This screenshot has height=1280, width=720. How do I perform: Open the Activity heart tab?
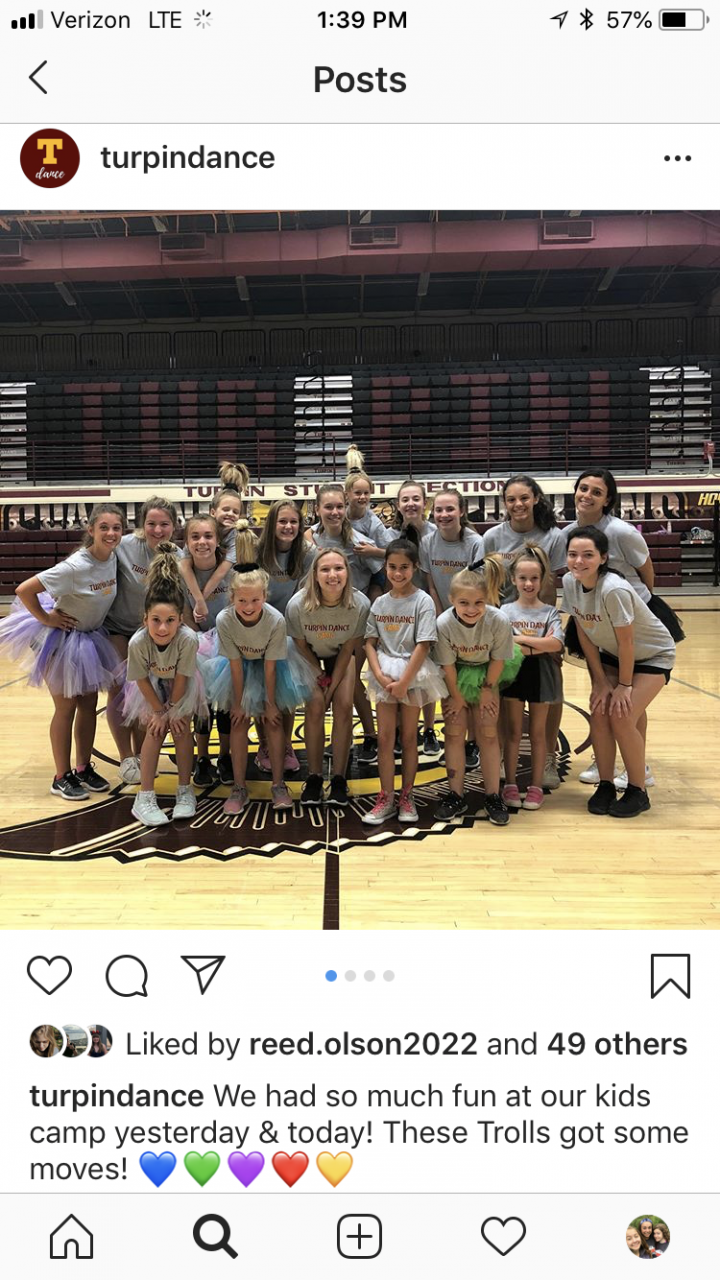click(503, 1238)
